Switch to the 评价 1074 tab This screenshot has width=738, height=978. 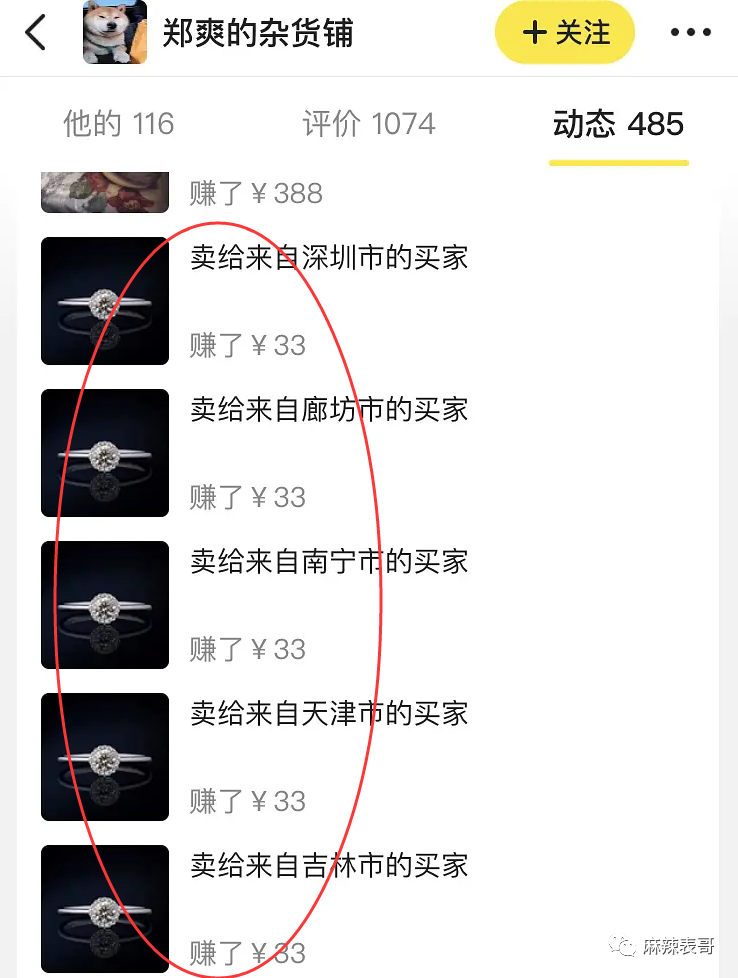369,123
